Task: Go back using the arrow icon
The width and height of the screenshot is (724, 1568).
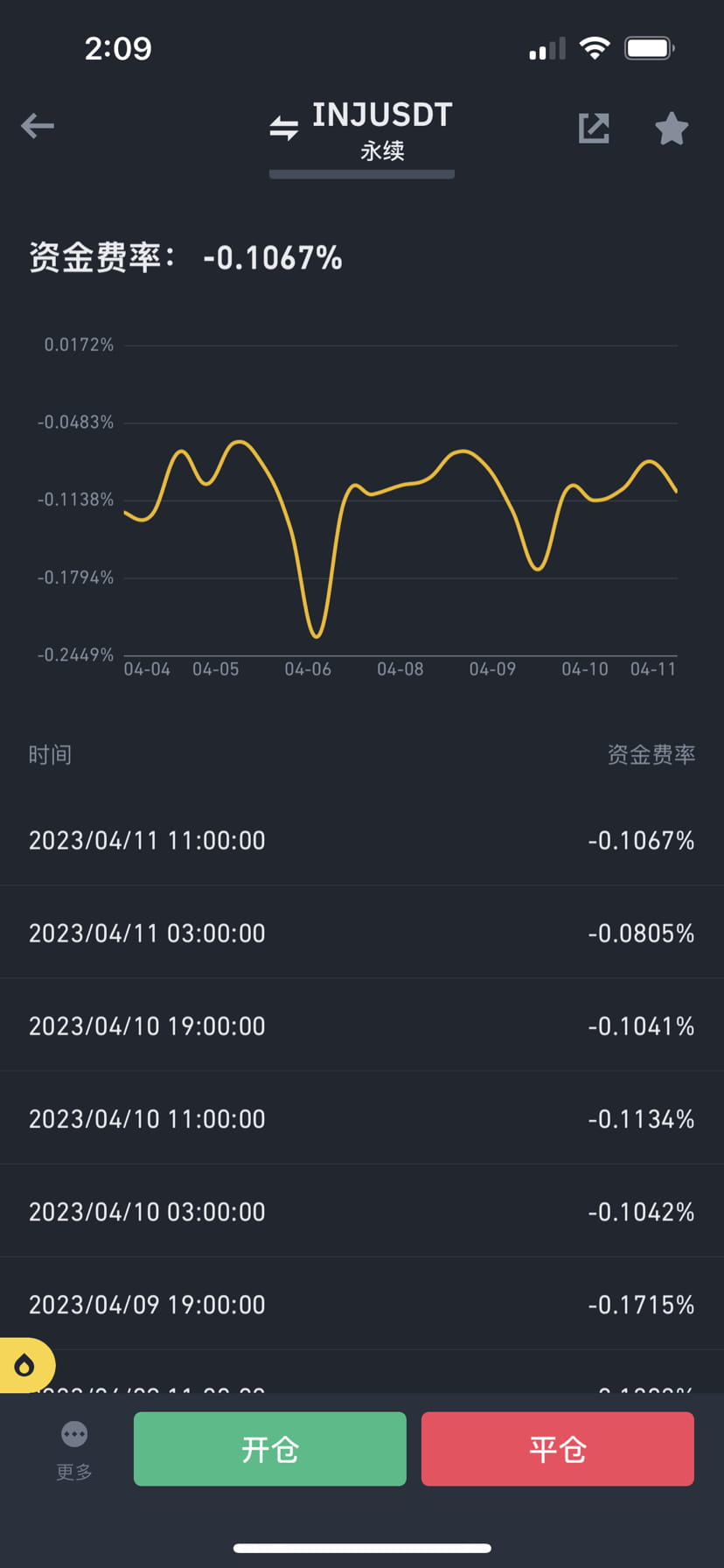Action: 38,127
